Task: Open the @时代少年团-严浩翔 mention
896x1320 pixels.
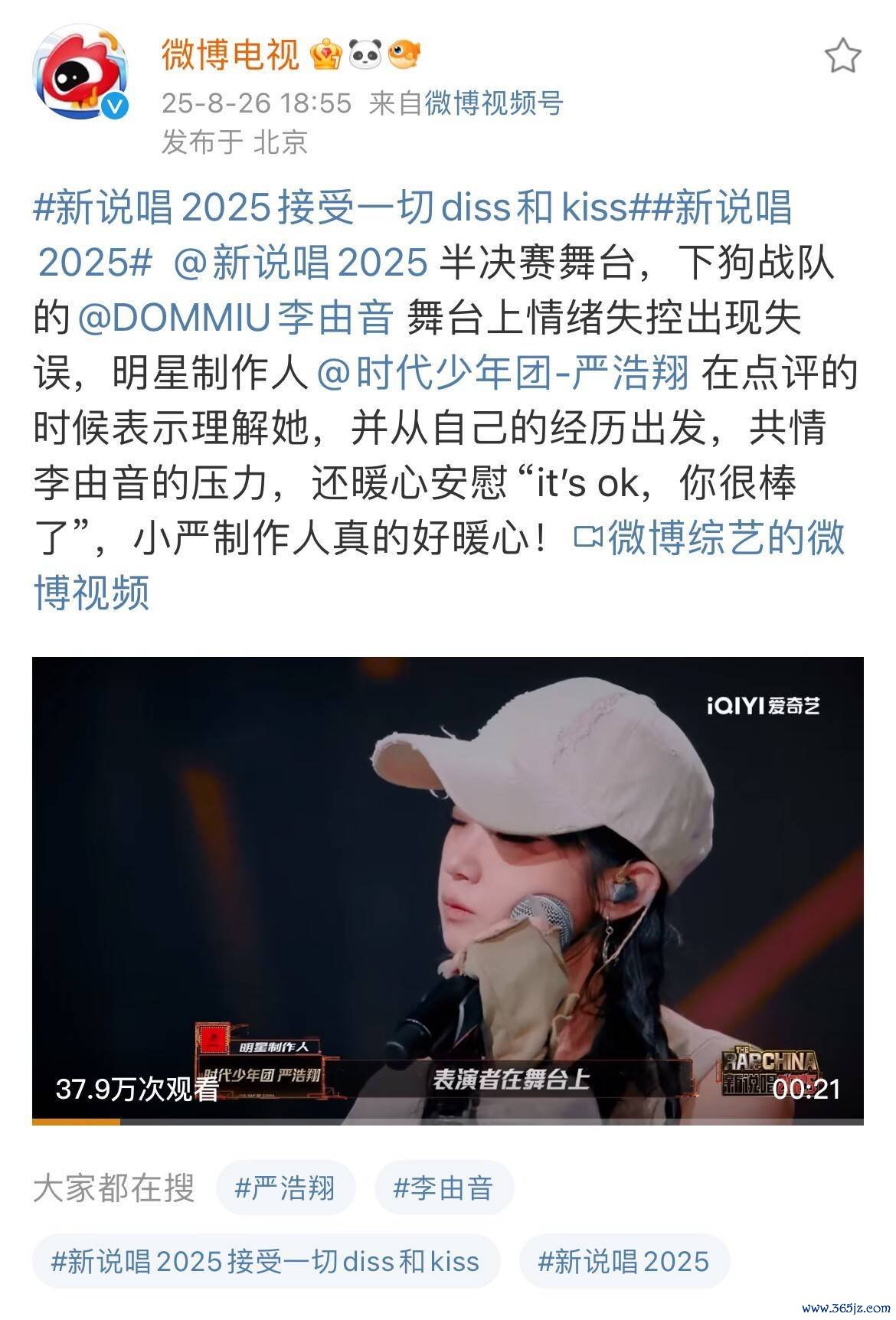Action: [x=503, y=374]
